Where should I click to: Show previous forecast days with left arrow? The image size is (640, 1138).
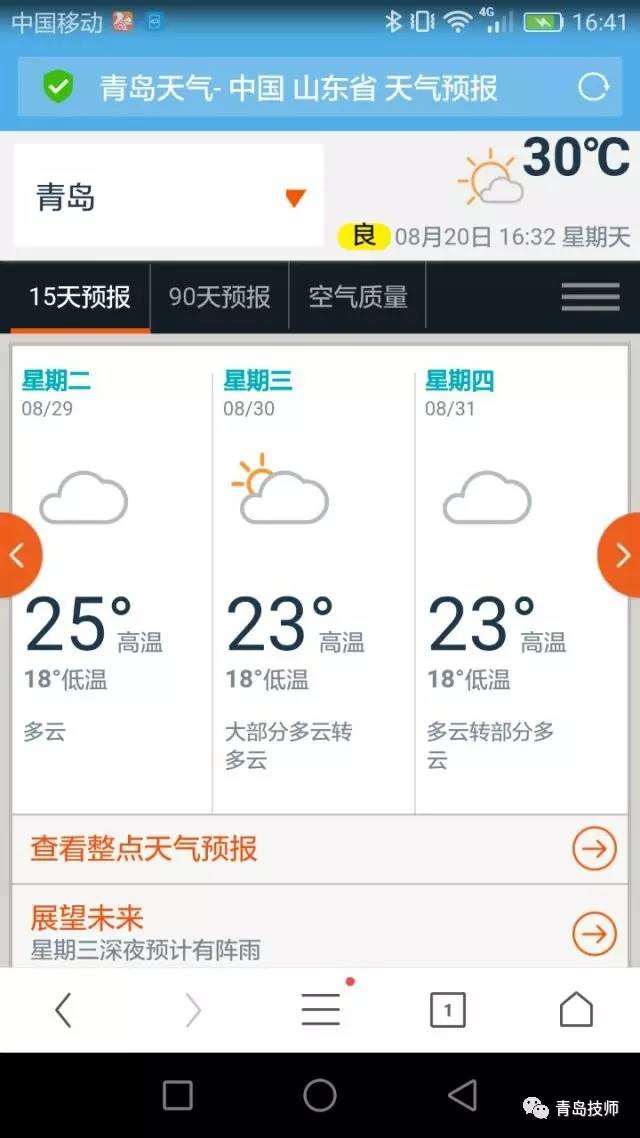(17, 555)
